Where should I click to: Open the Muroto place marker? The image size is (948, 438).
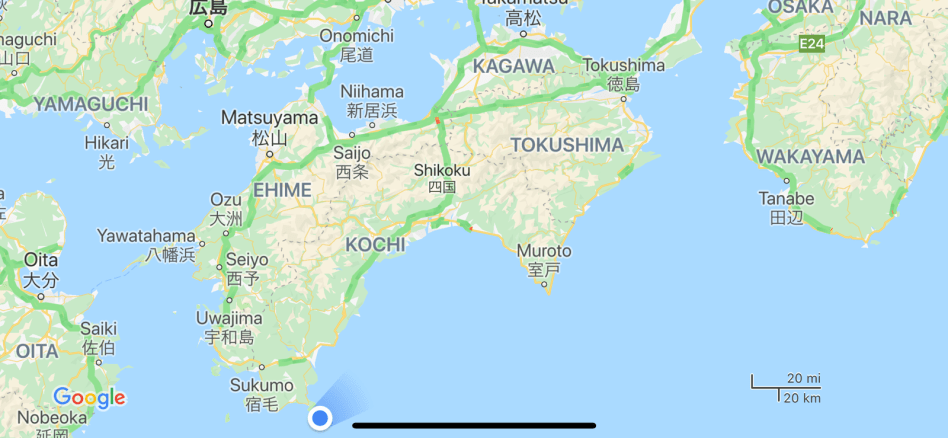point(547,288)
